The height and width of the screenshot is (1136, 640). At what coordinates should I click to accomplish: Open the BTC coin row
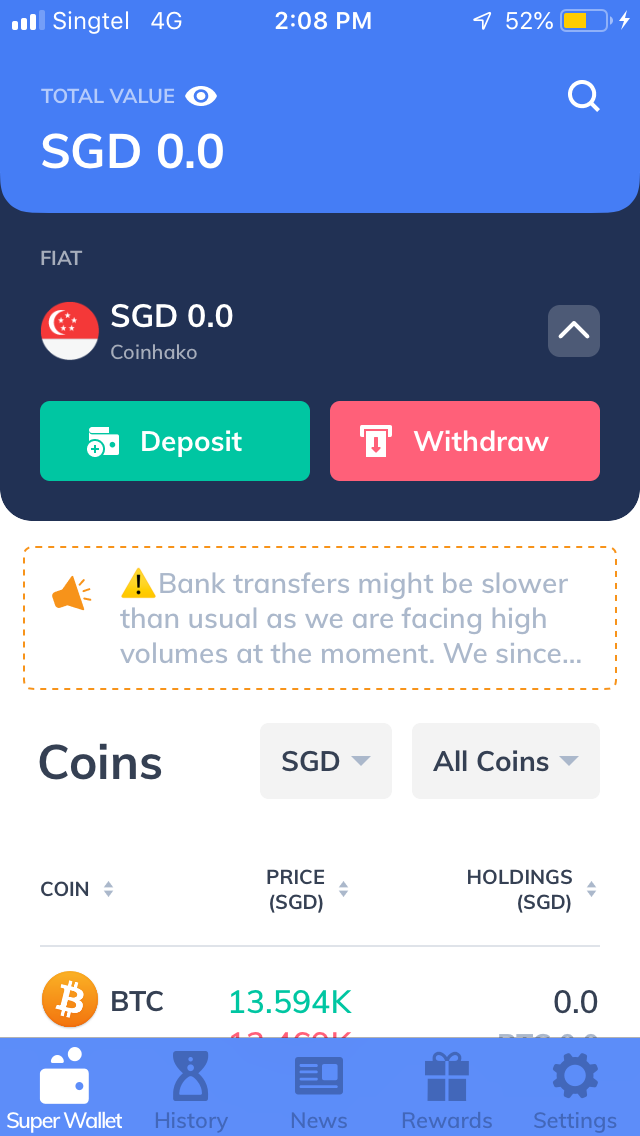click(320, 1002)
